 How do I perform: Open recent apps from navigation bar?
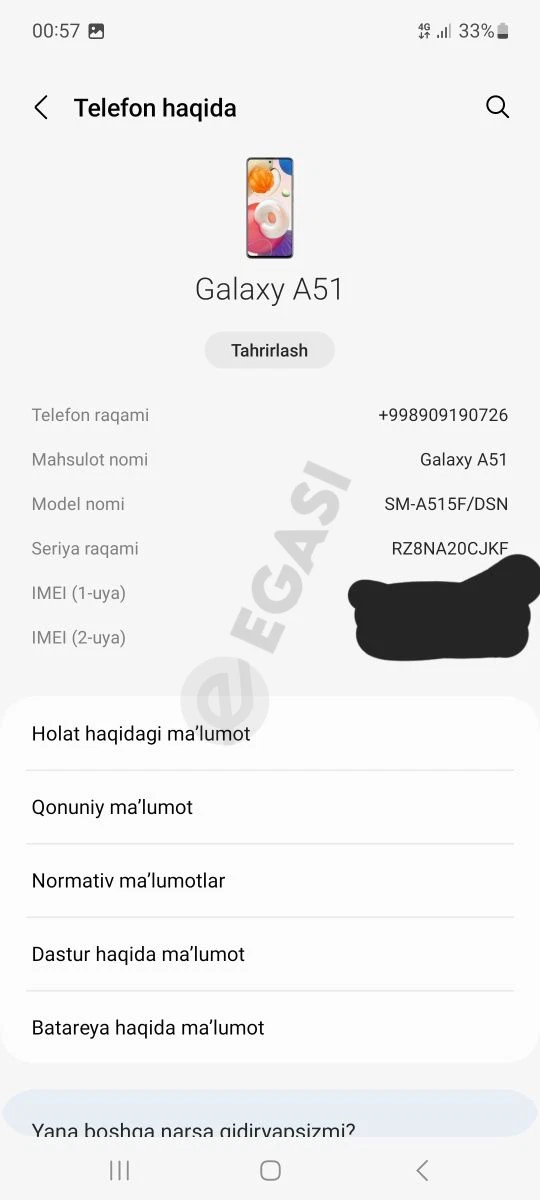coord(119,1170)
